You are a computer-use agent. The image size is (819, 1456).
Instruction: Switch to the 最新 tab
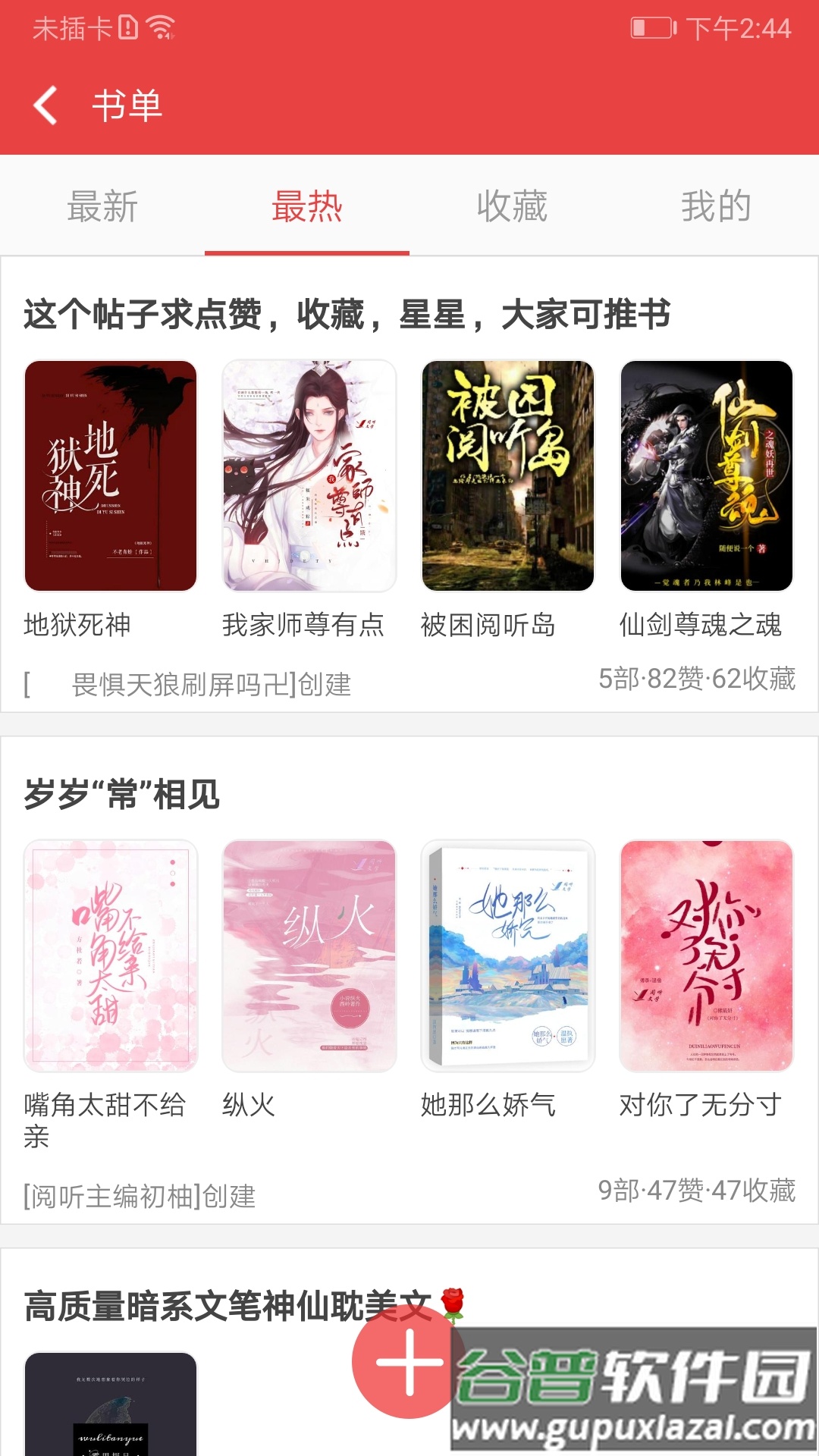[x=102, y=206]
